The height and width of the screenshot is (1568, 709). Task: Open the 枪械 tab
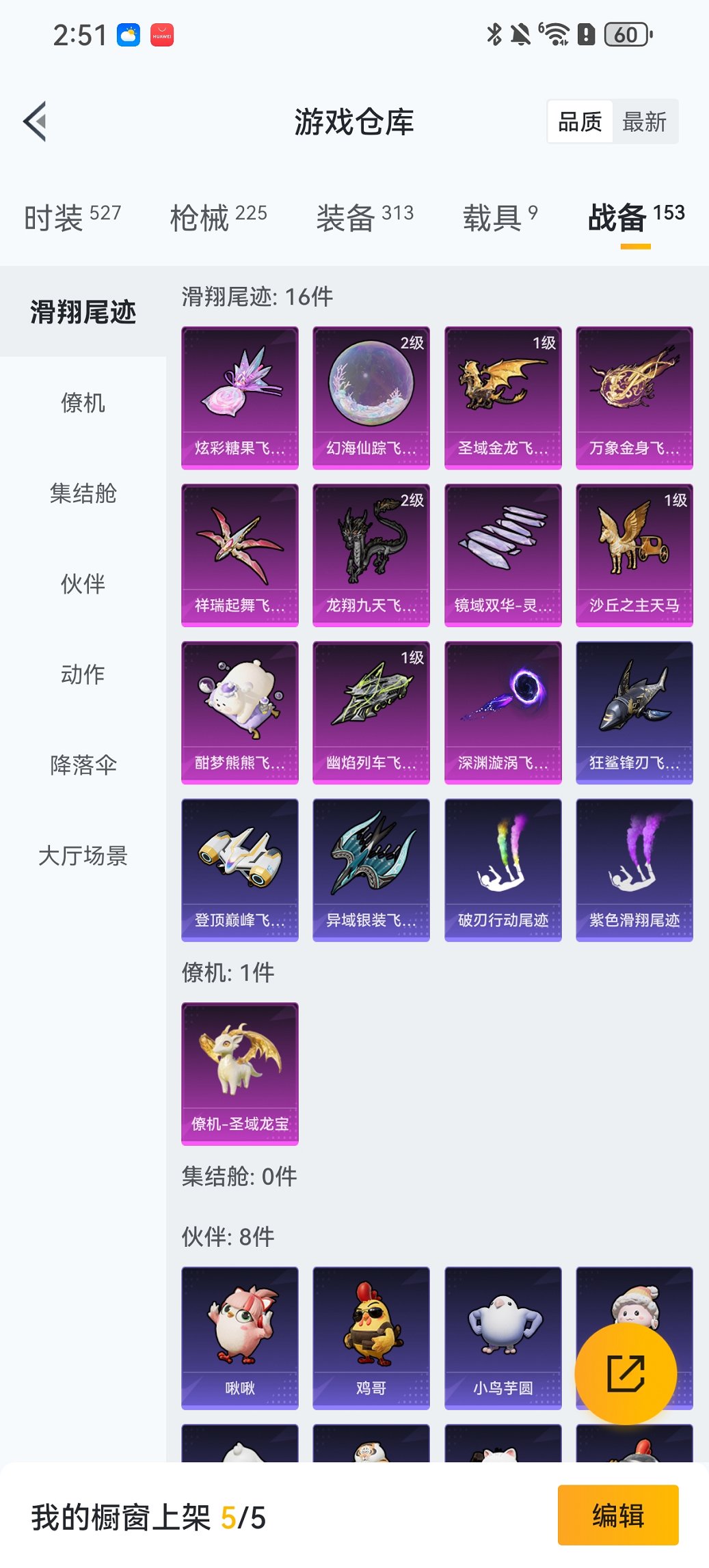(x=218, y=217)
